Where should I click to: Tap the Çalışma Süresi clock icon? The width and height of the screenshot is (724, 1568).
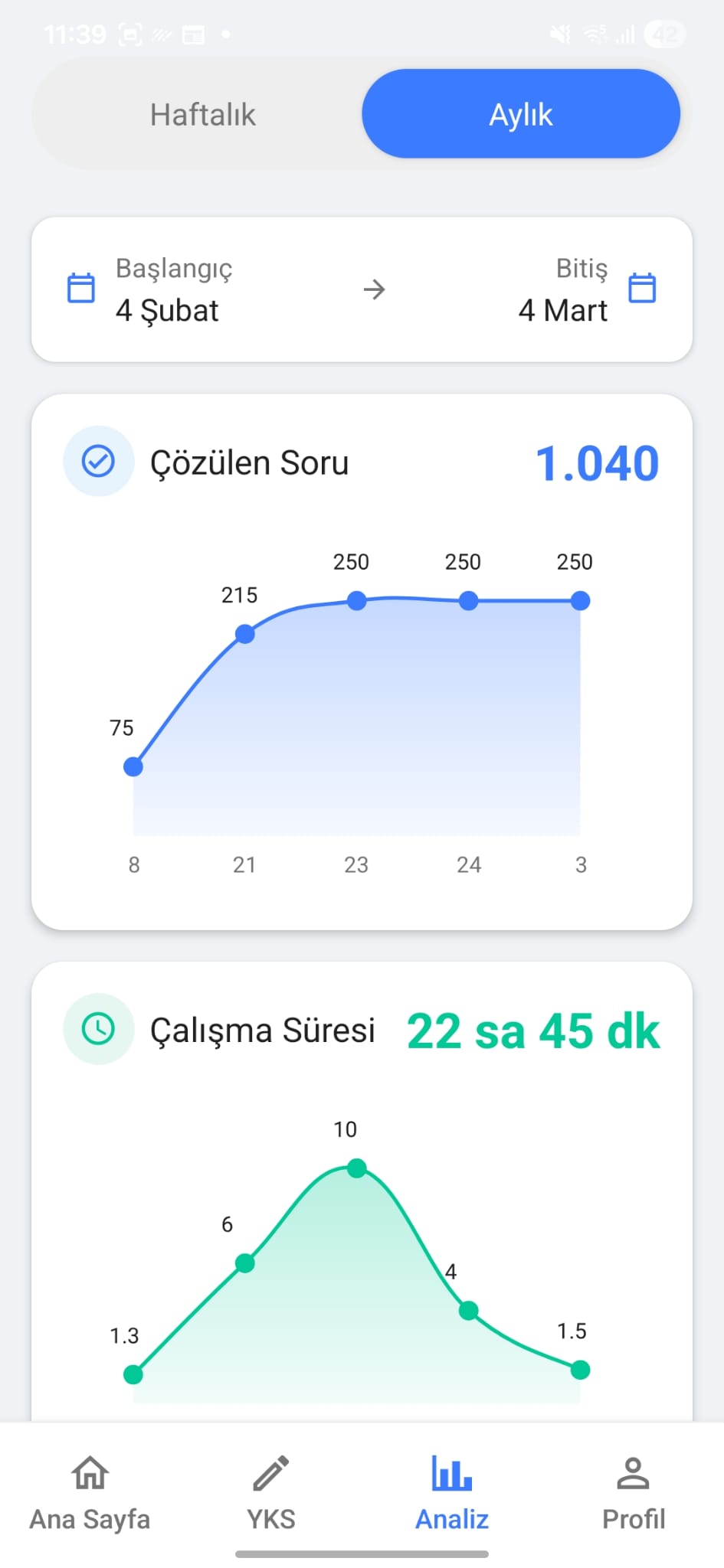pyautogui.click(x=98, y=1029)
